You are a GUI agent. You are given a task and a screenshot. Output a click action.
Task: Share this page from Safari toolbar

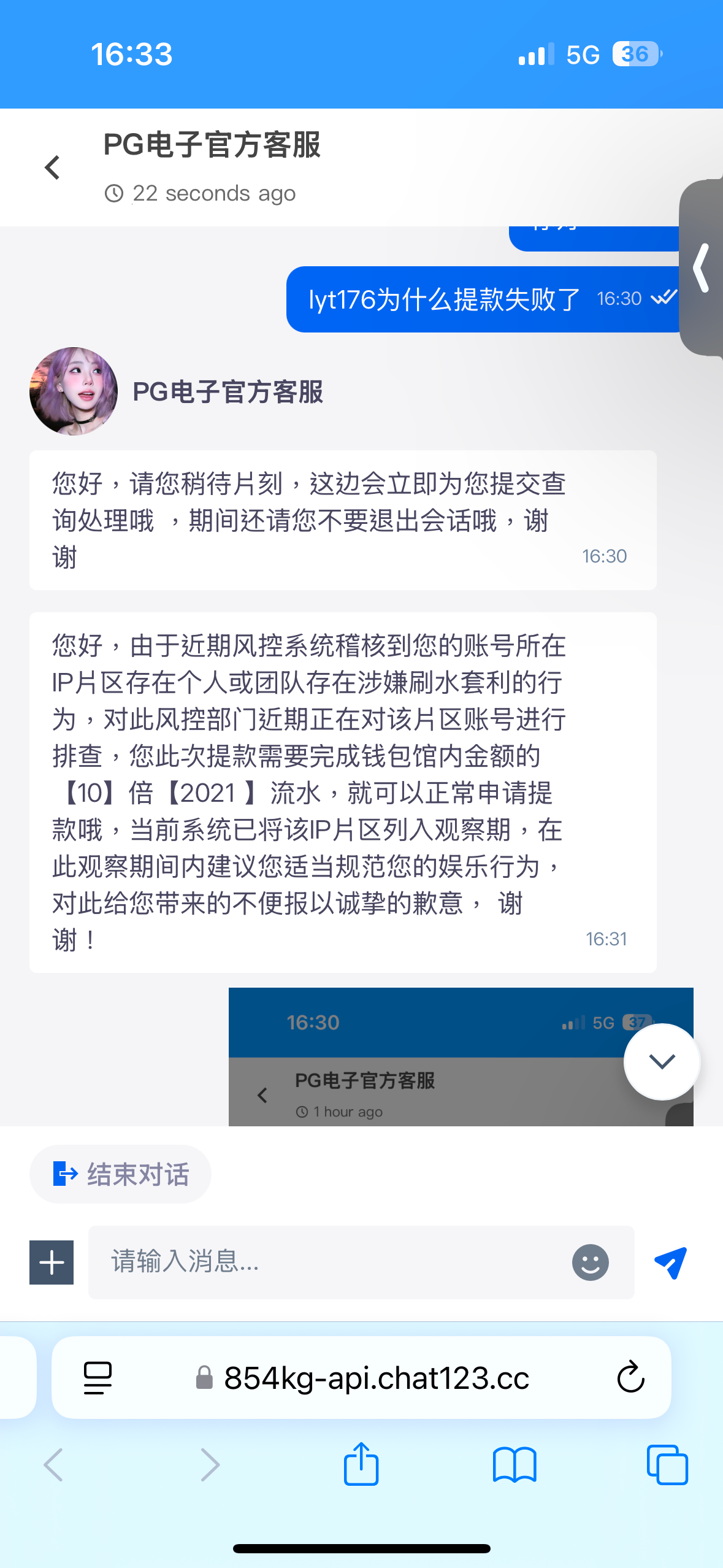tap(361, 1464)
